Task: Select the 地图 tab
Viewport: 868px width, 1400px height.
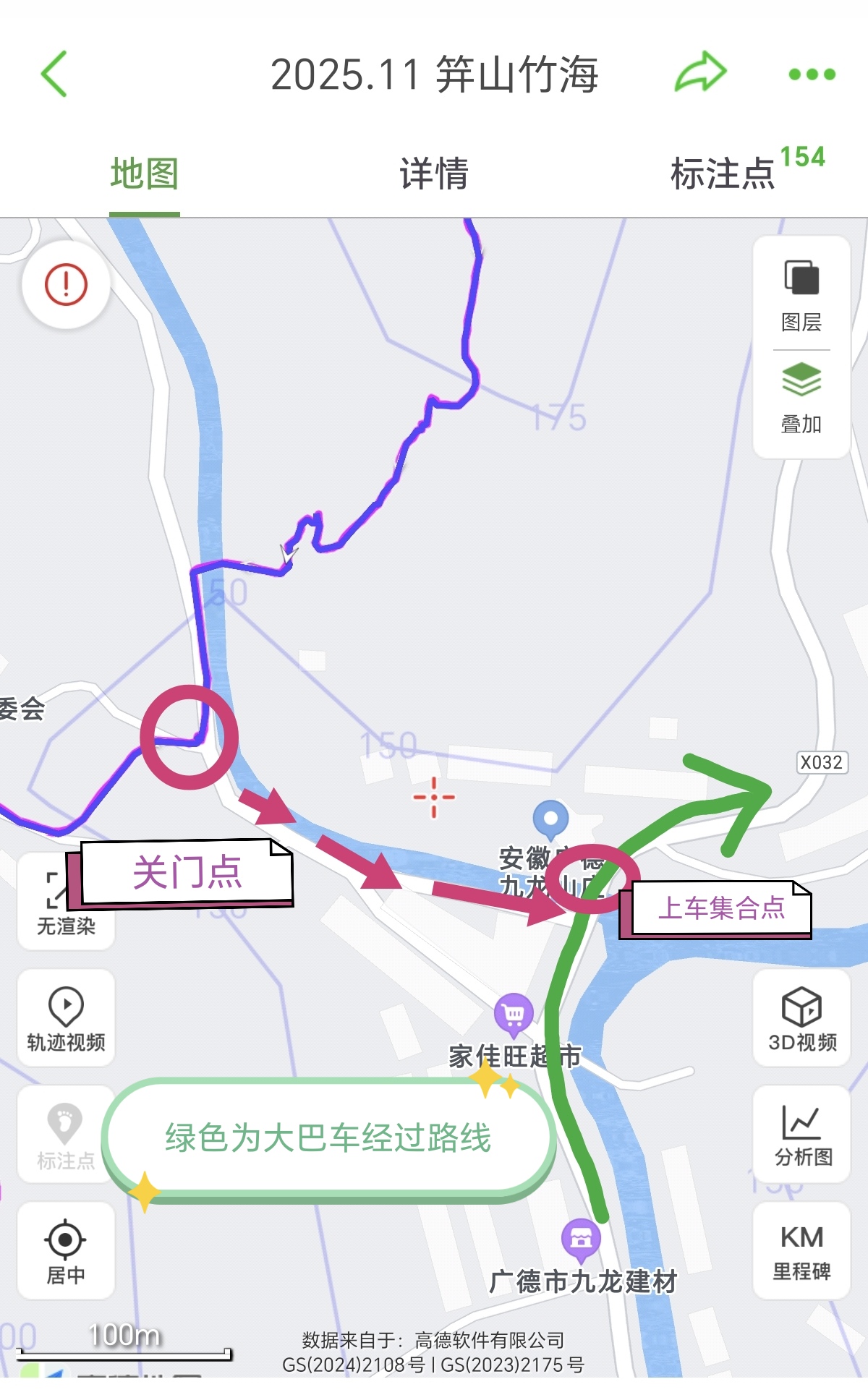Action: tap(145, 174)
